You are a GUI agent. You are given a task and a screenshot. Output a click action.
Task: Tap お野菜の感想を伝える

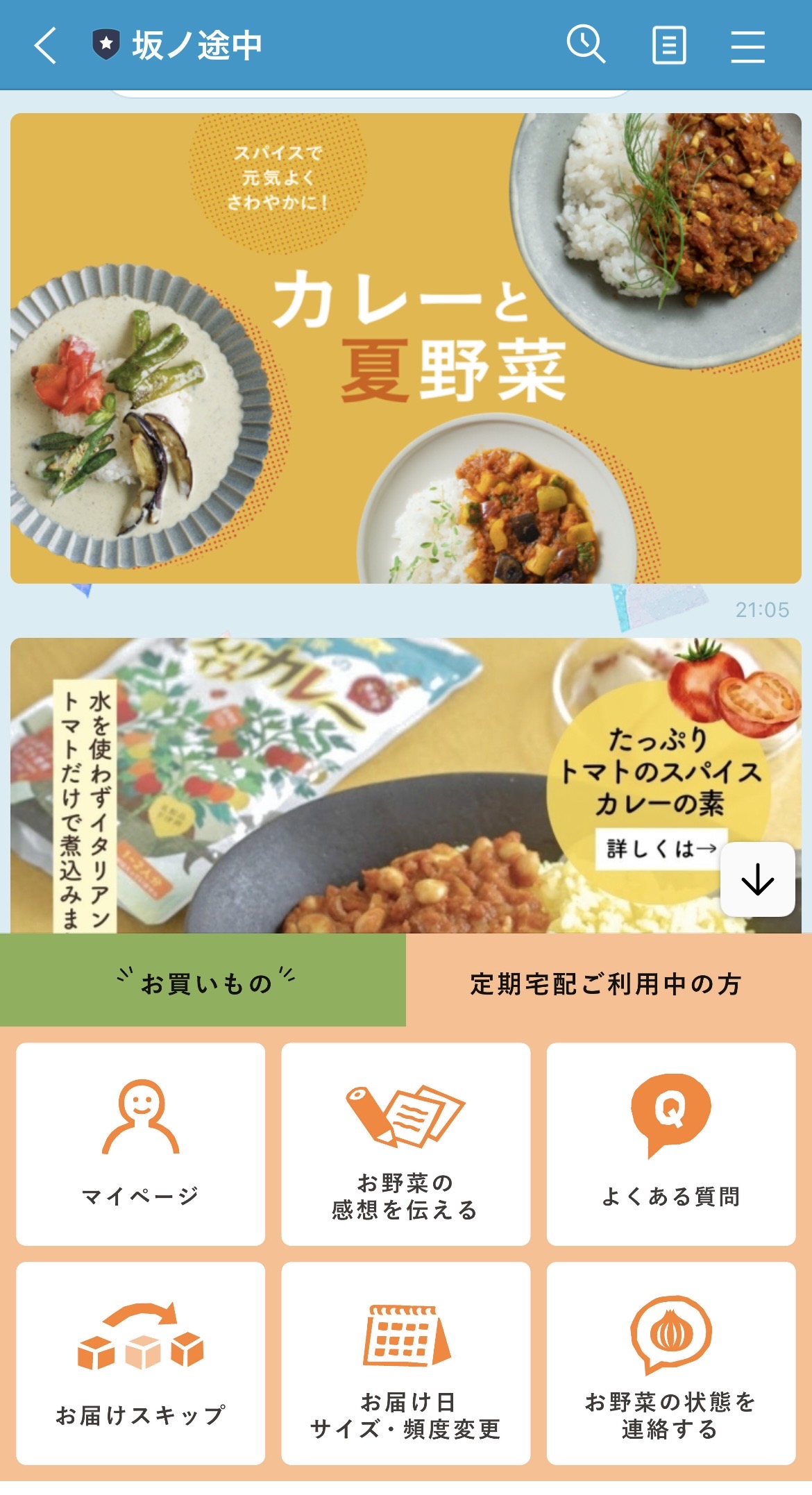pos(406,1145)
